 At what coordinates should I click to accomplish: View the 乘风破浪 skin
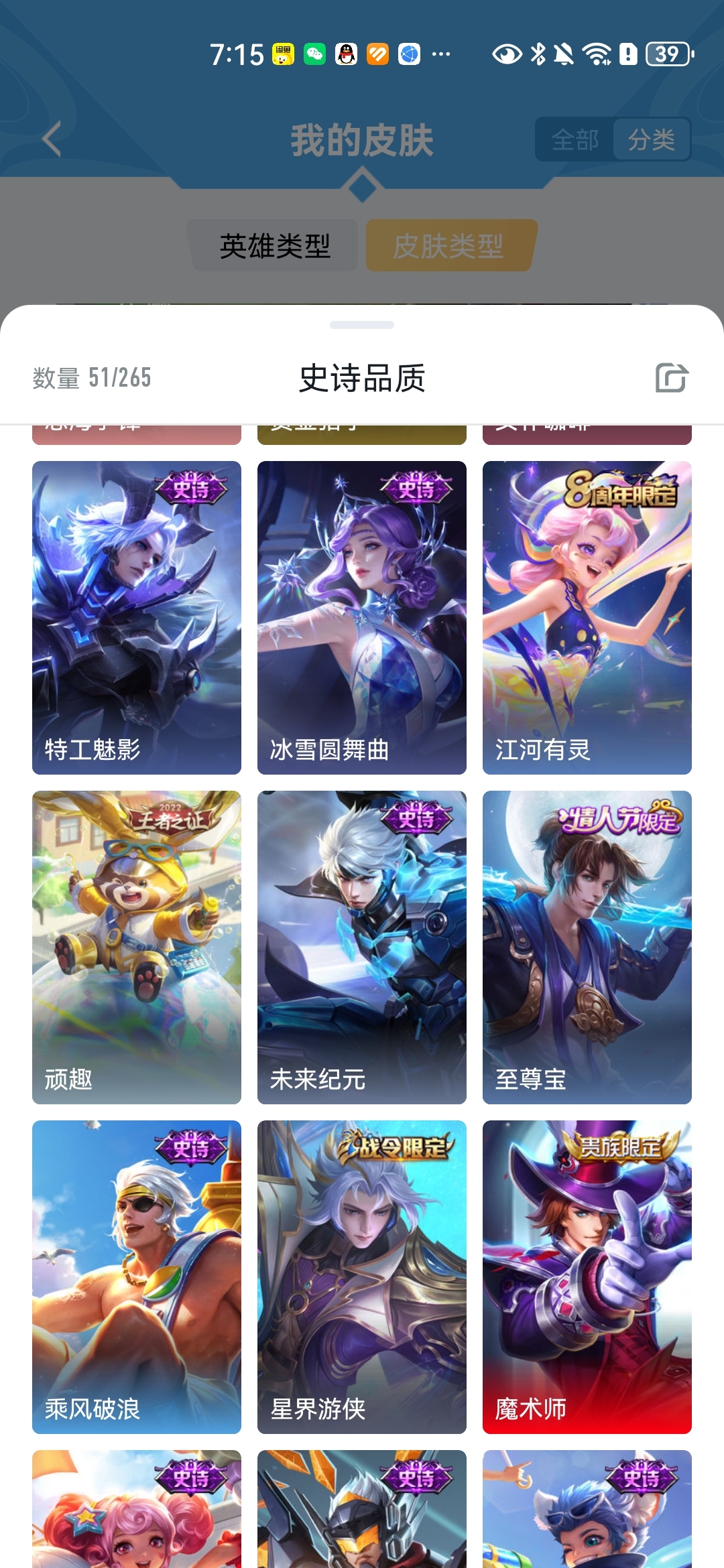click(137, 1277)
